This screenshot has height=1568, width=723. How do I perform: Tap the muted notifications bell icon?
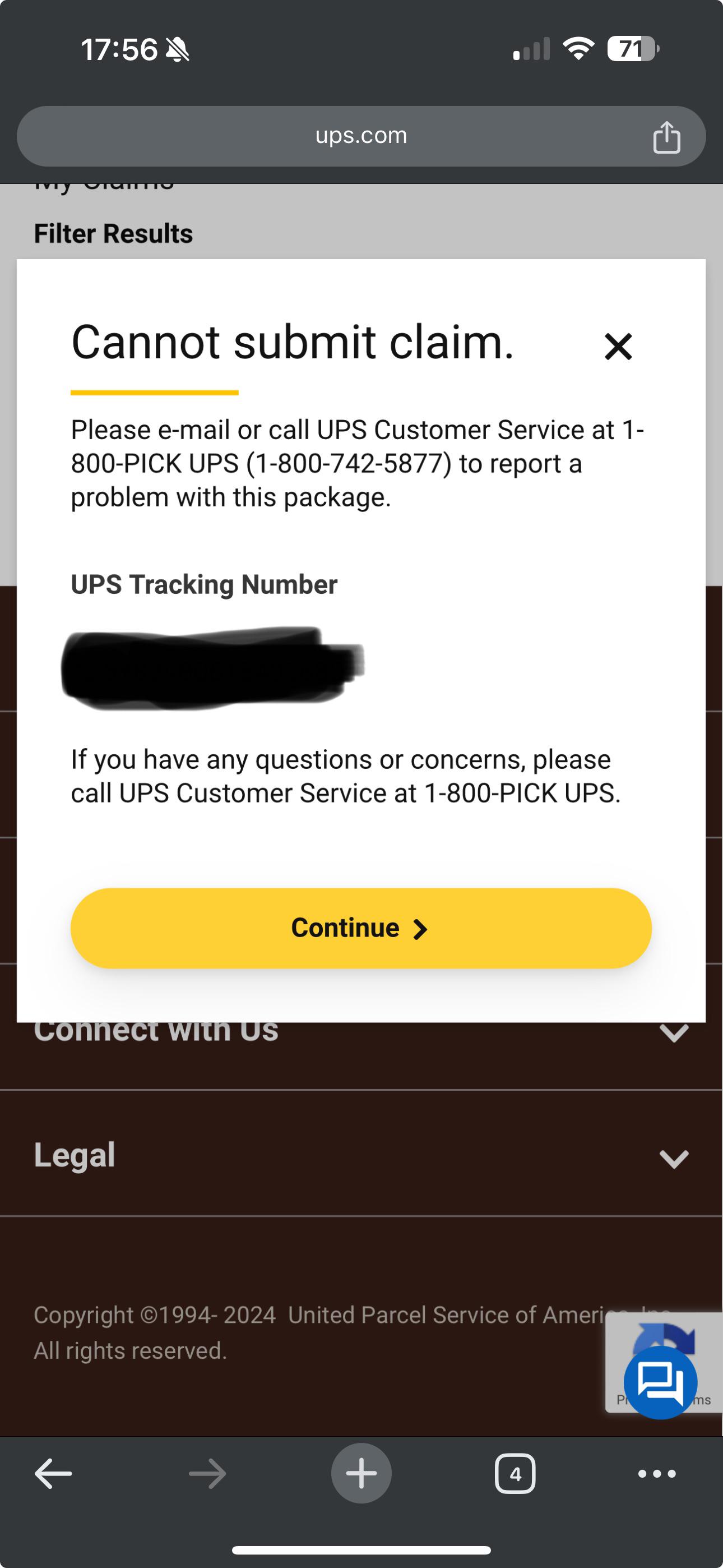pyautogui.click(x=175, y=50)
